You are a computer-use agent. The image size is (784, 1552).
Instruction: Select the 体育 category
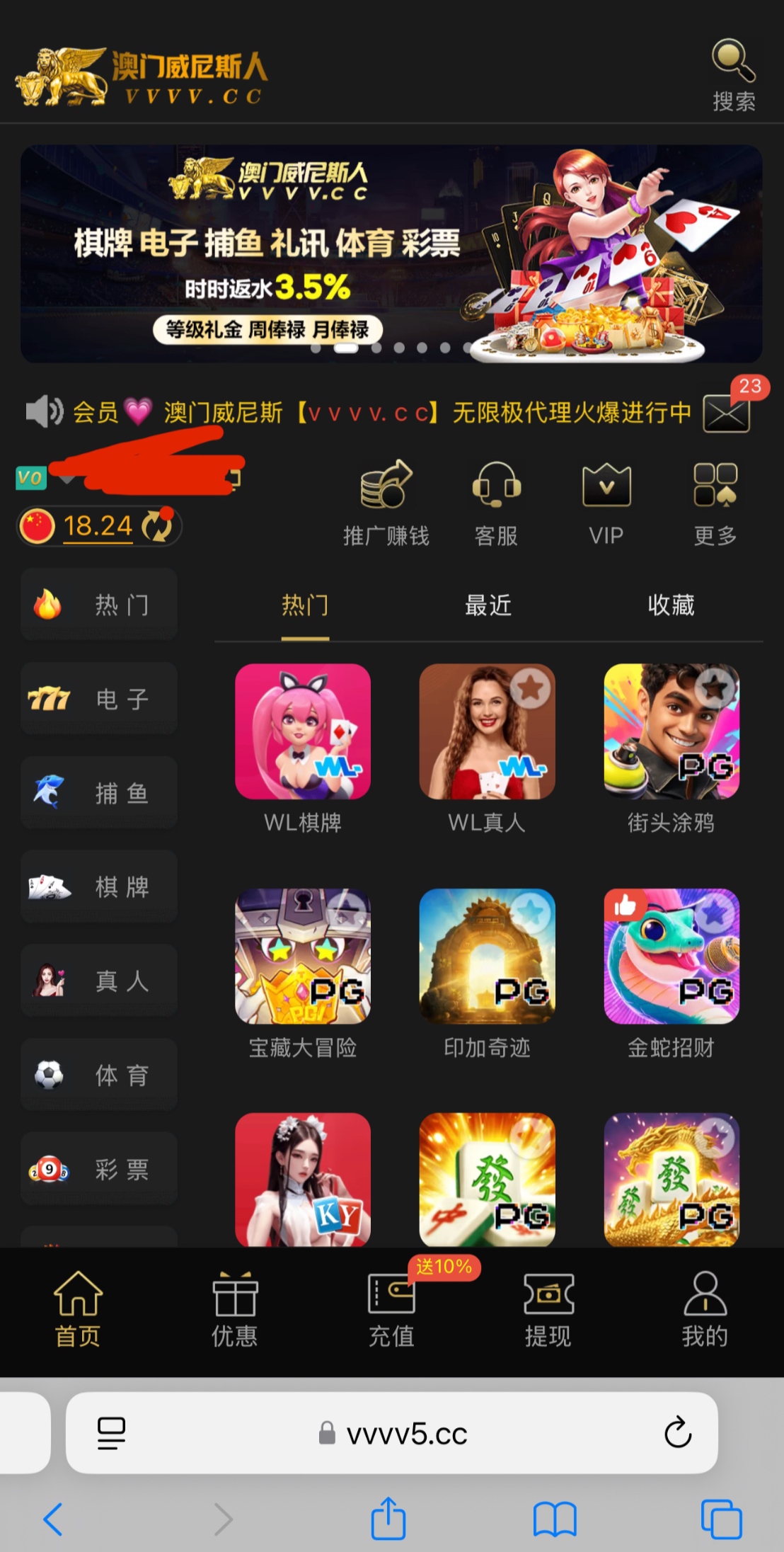pos(99,1075)
